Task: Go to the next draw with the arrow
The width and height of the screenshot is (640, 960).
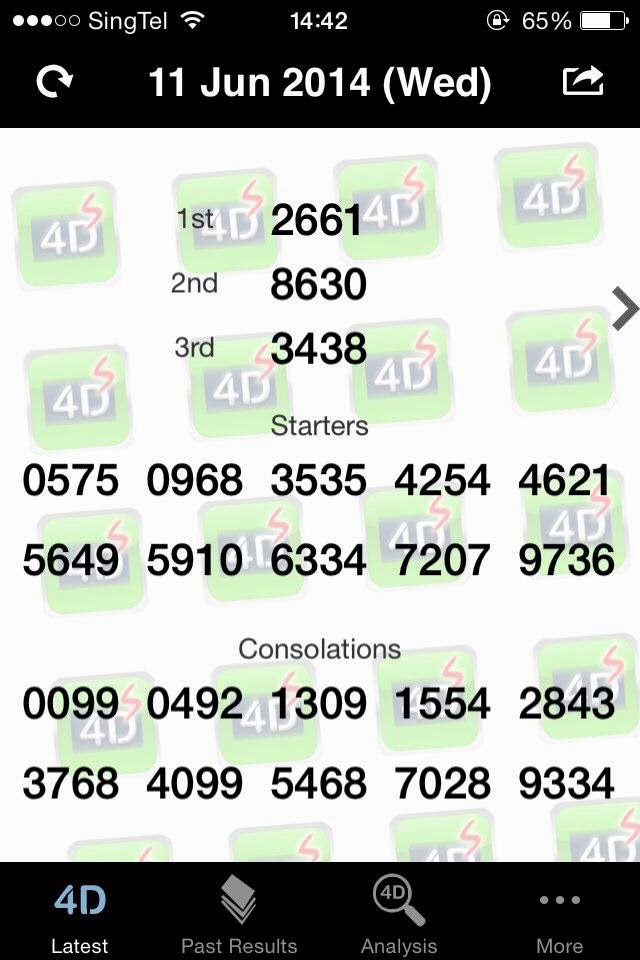Action: click(624, 308)
